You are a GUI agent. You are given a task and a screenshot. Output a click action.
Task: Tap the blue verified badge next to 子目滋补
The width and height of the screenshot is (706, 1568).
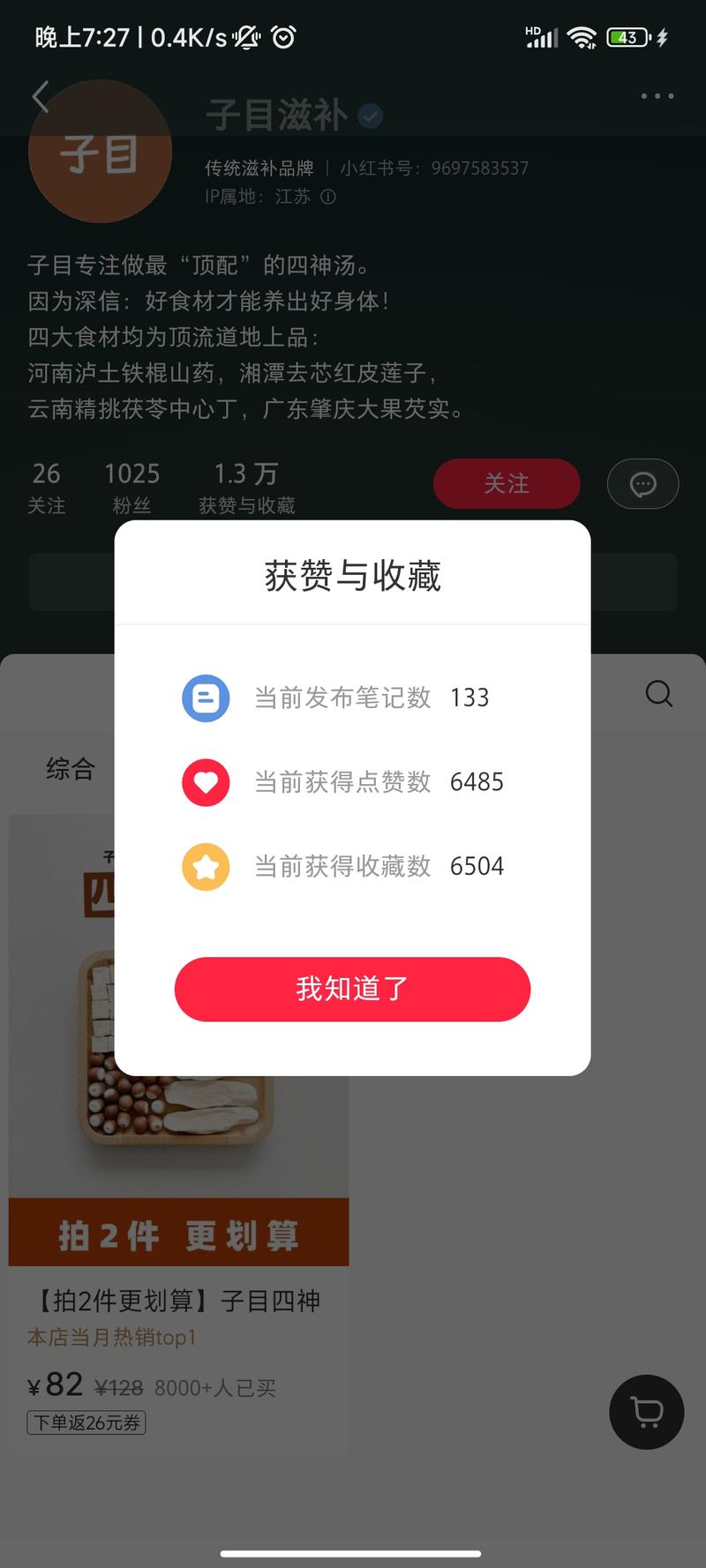[x=369, y=116]
